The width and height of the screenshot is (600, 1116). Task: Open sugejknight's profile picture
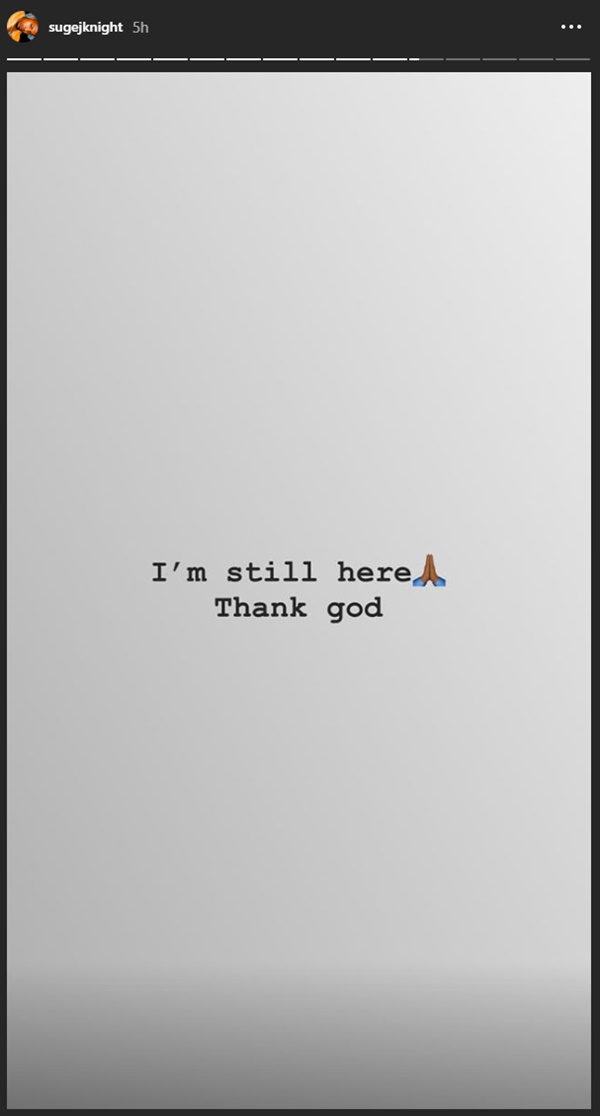point(22,27)
